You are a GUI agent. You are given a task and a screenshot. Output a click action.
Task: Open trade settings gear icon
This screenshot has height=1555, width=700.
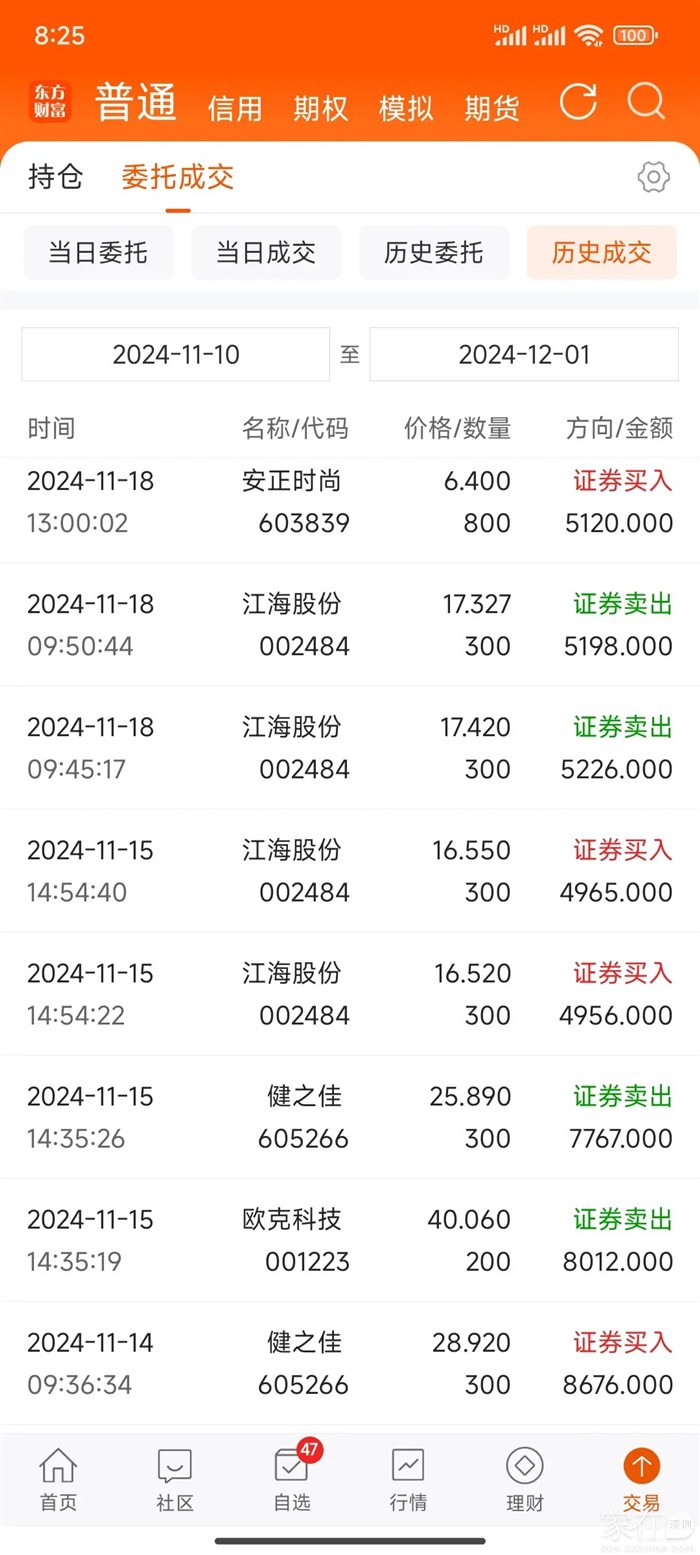click(x=653, y=178)
